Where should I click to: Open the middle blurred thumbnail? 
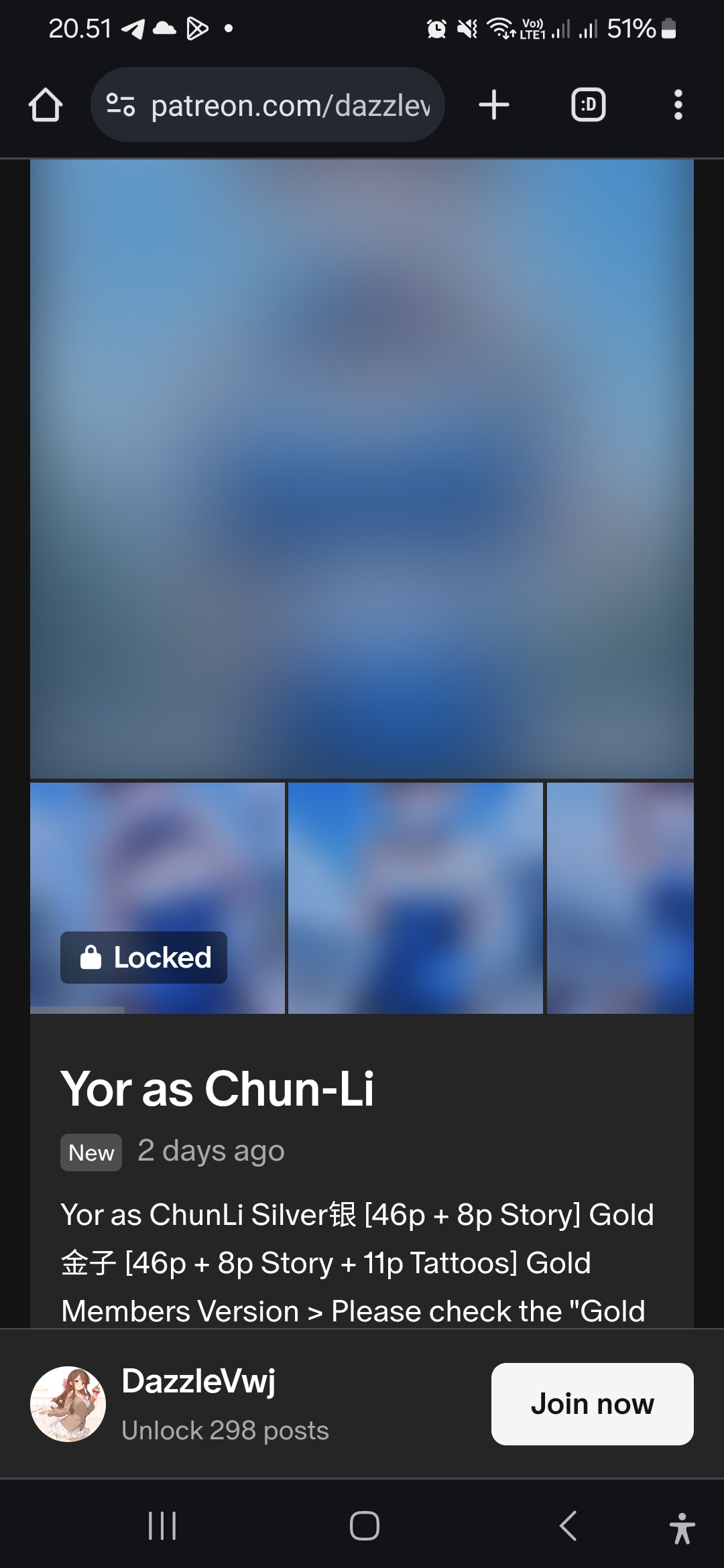tap(416, 898)
